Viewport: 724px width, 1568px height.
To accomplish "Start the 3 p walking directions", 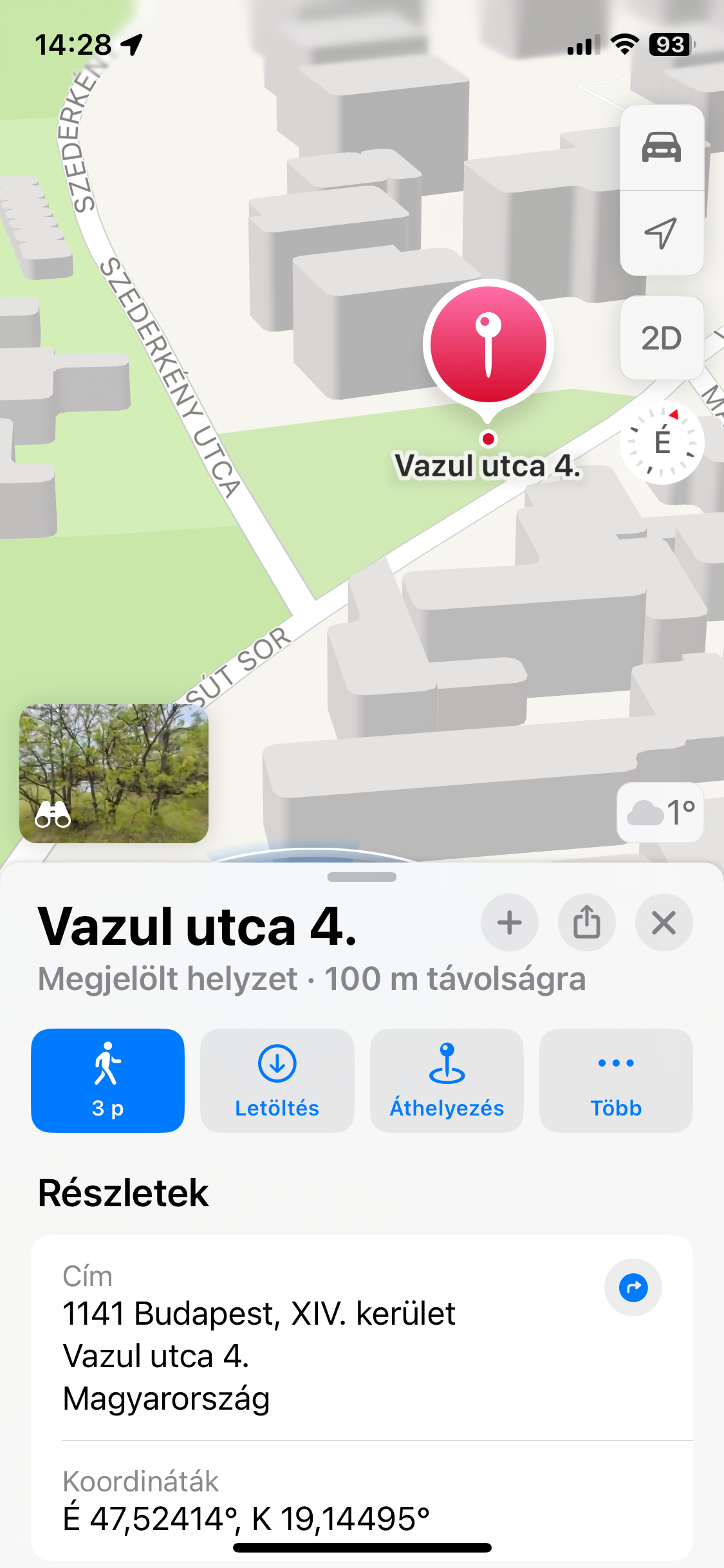I will [x=108, y=1080].
